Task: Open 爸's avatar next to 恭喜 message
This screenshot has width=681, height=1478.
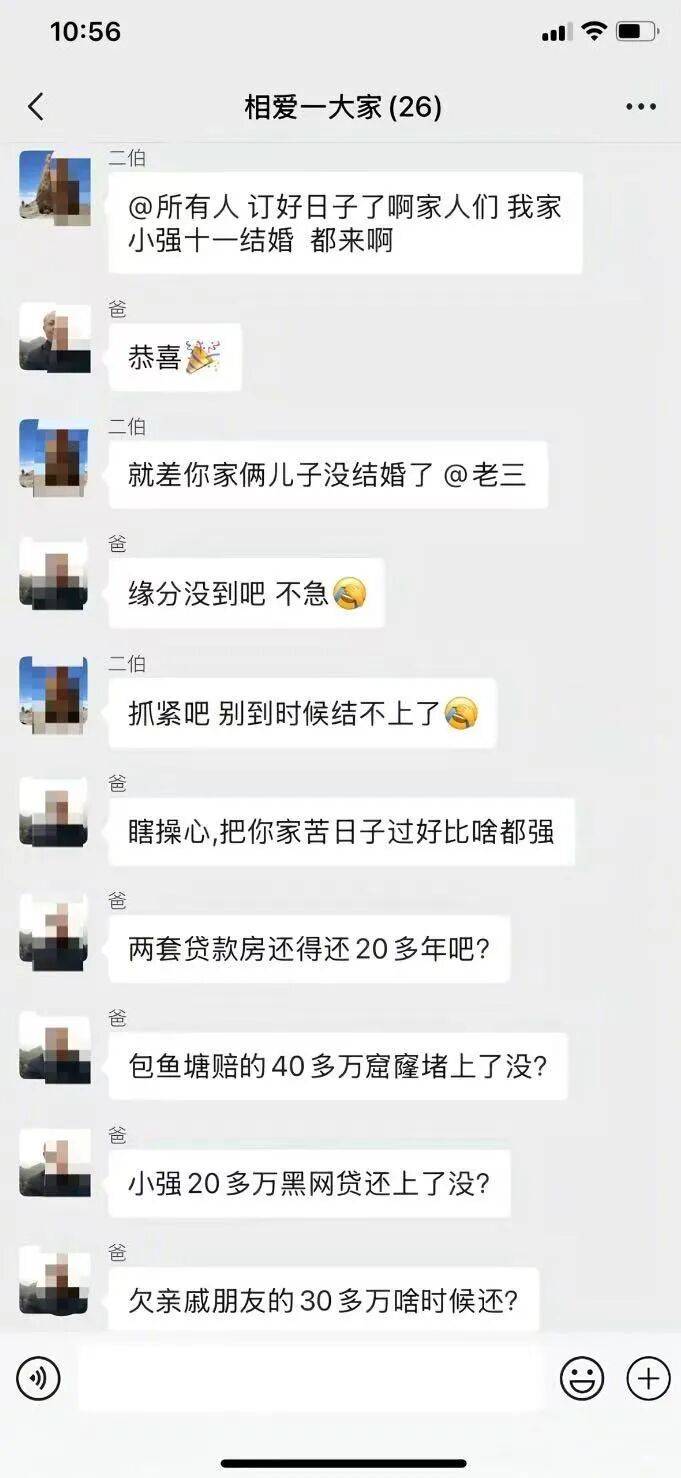Action: pyautogui.click(x=55, y=338)
